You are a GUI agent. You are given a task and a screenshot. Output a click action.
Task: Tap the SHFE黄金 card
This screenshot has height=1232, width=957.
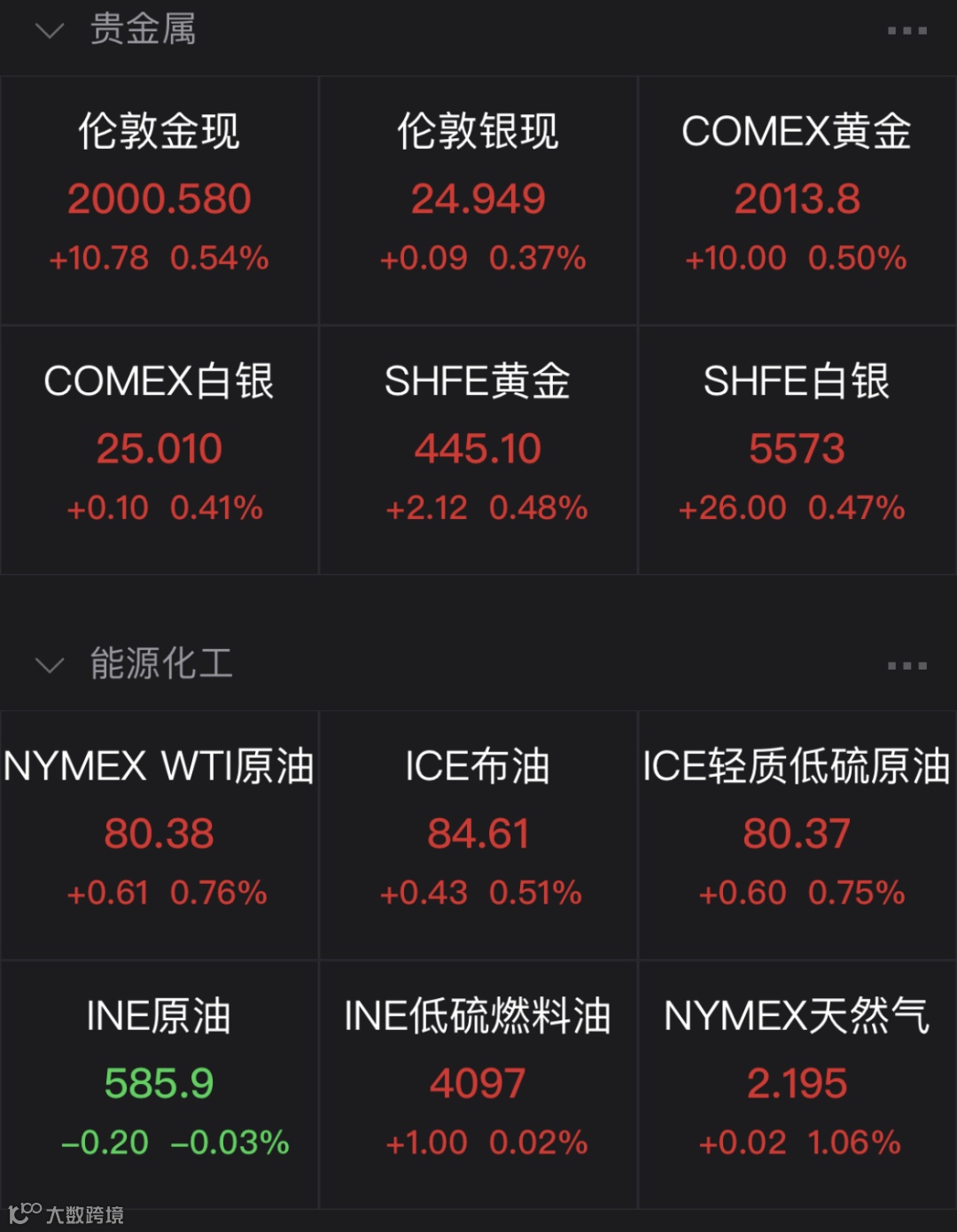coord(478,450)
